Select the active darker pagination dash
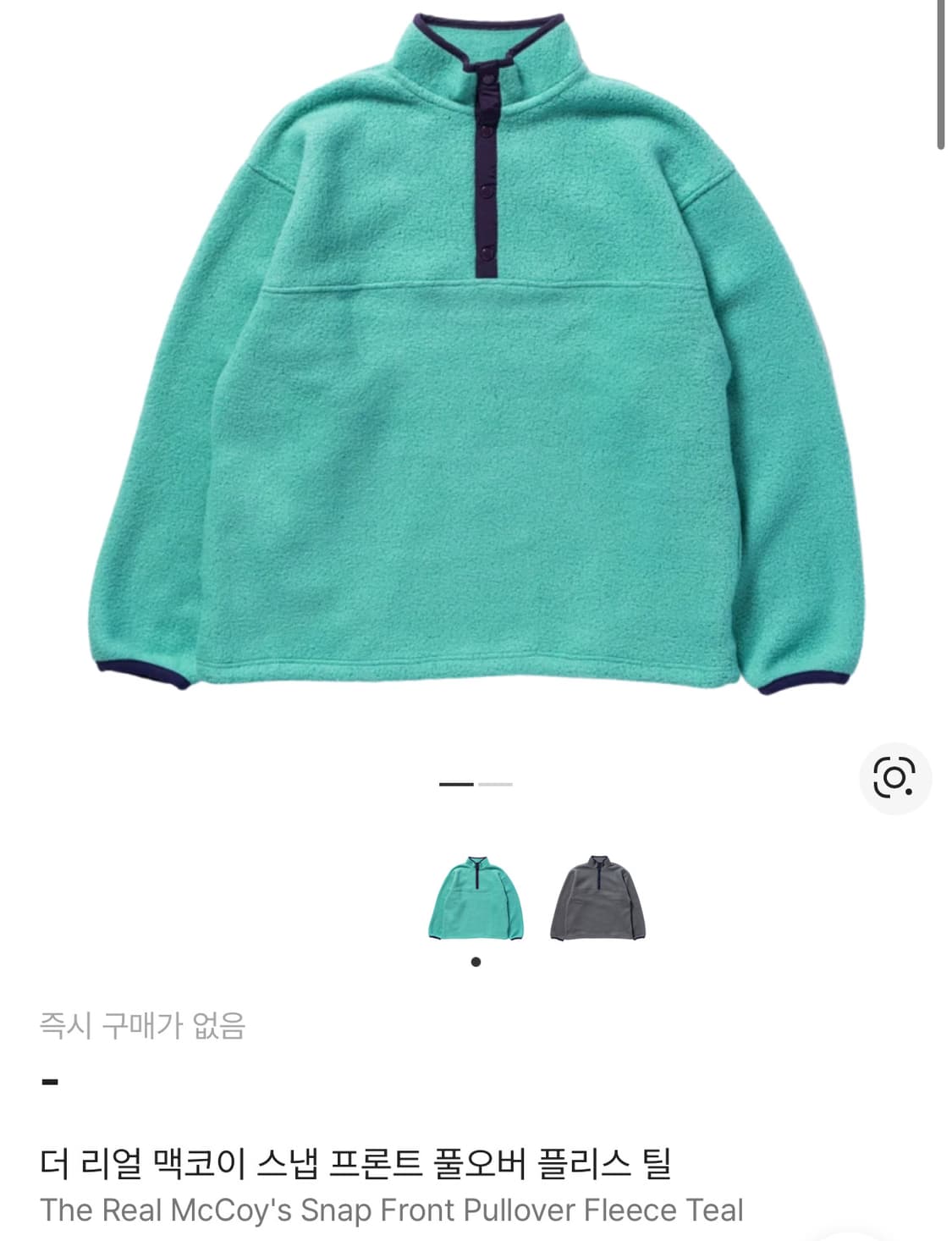 [455, 786]
